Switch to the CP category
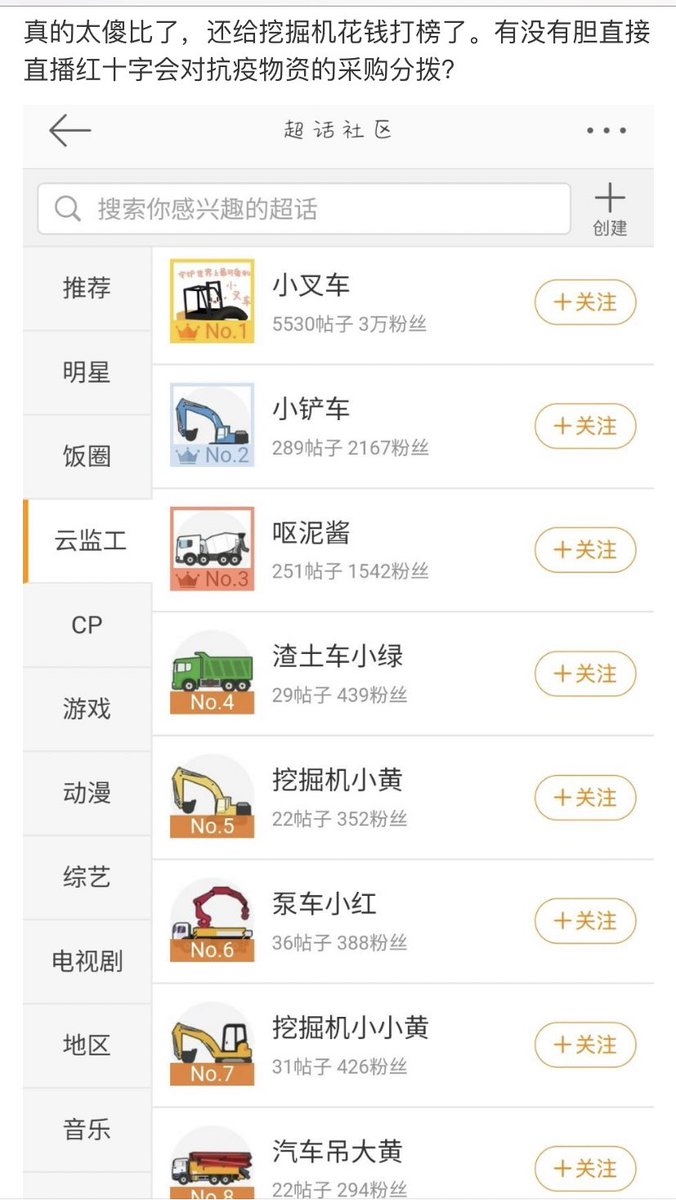676x1200 pixels. pyautogui.click(x=87, y=625)
